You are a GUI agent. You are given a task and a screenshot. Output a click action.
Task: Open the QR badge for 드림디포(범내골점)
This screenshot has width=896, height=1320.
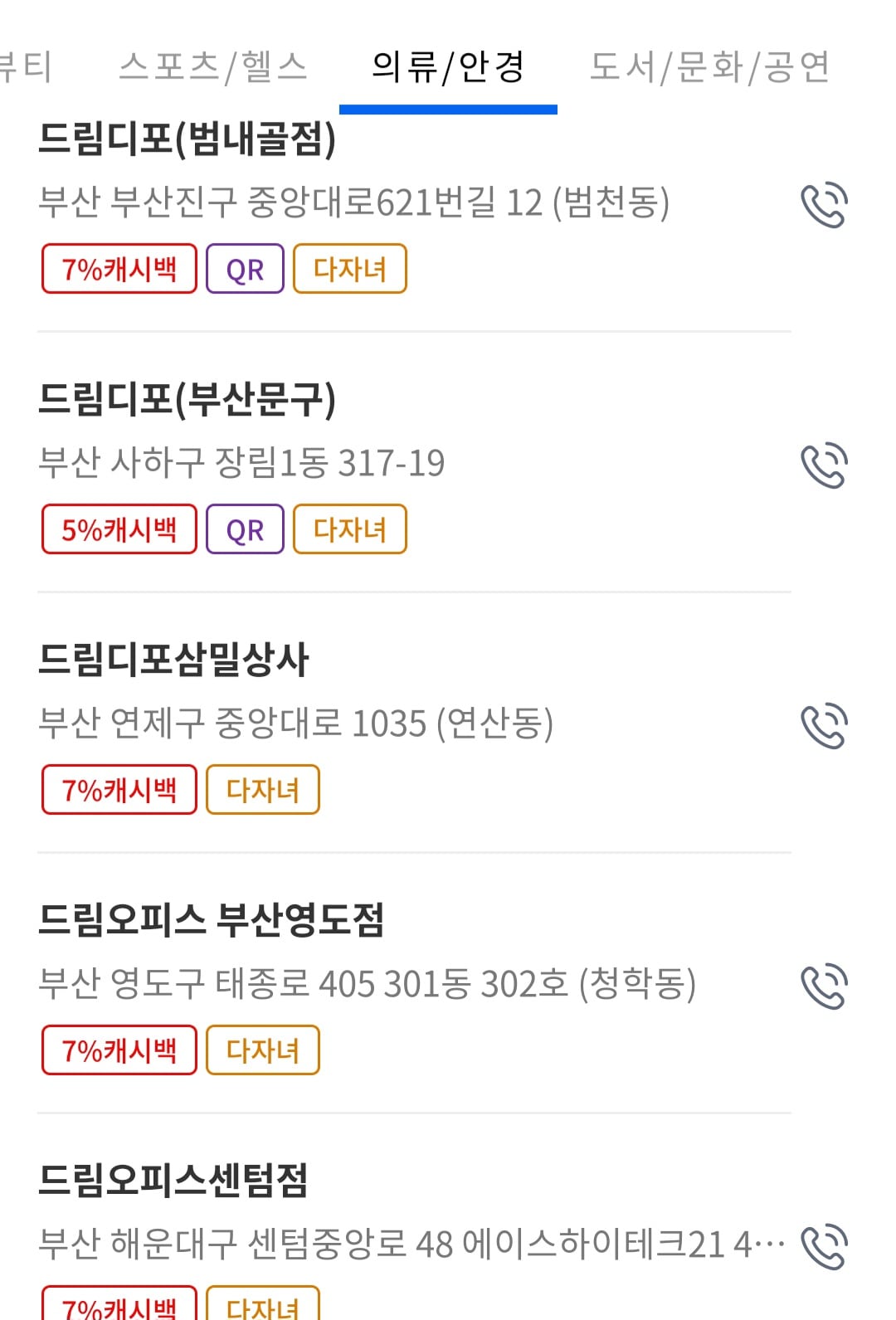pos(243,268)
